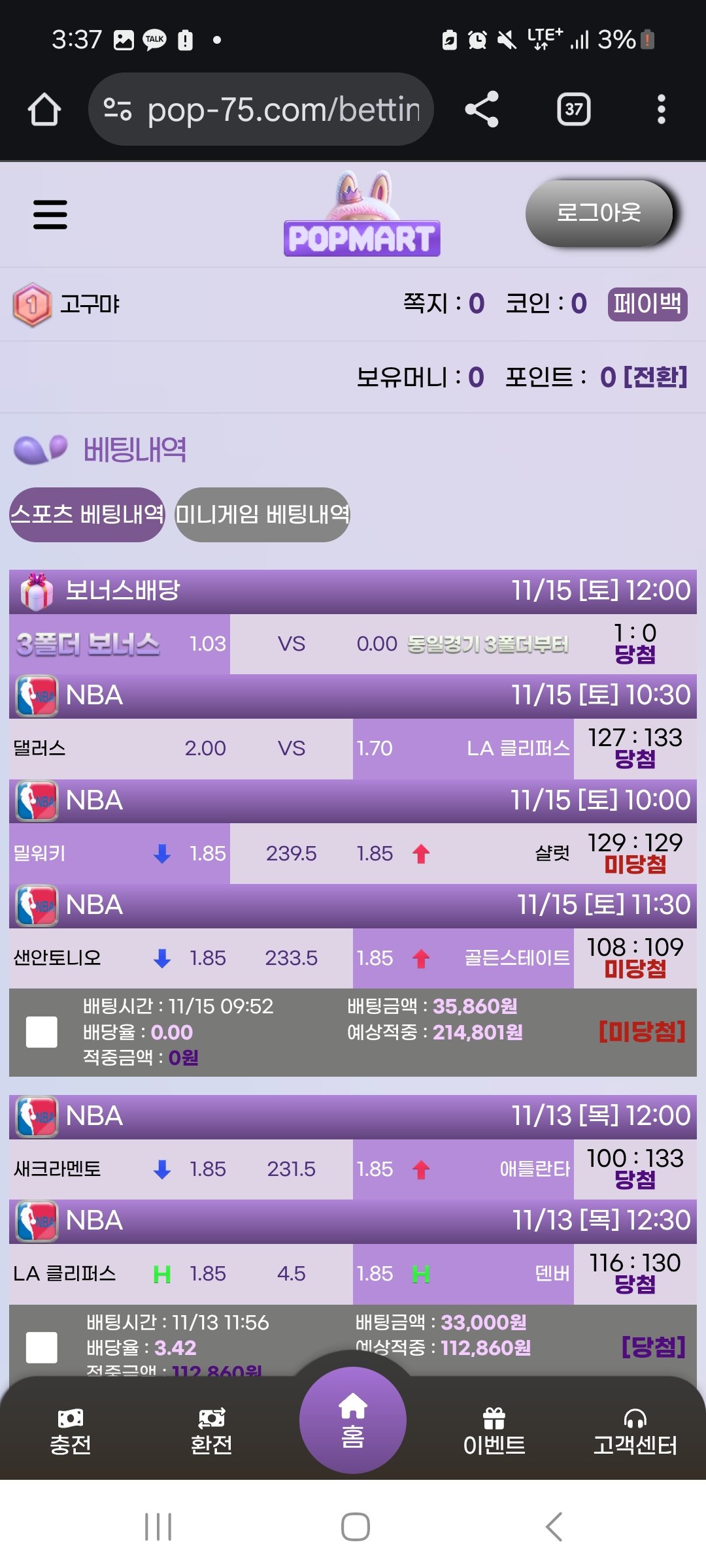Image resolution: width=706 pixels, height=1568 pixels.
Task: Go back with the system back button
Action: 553,1527
